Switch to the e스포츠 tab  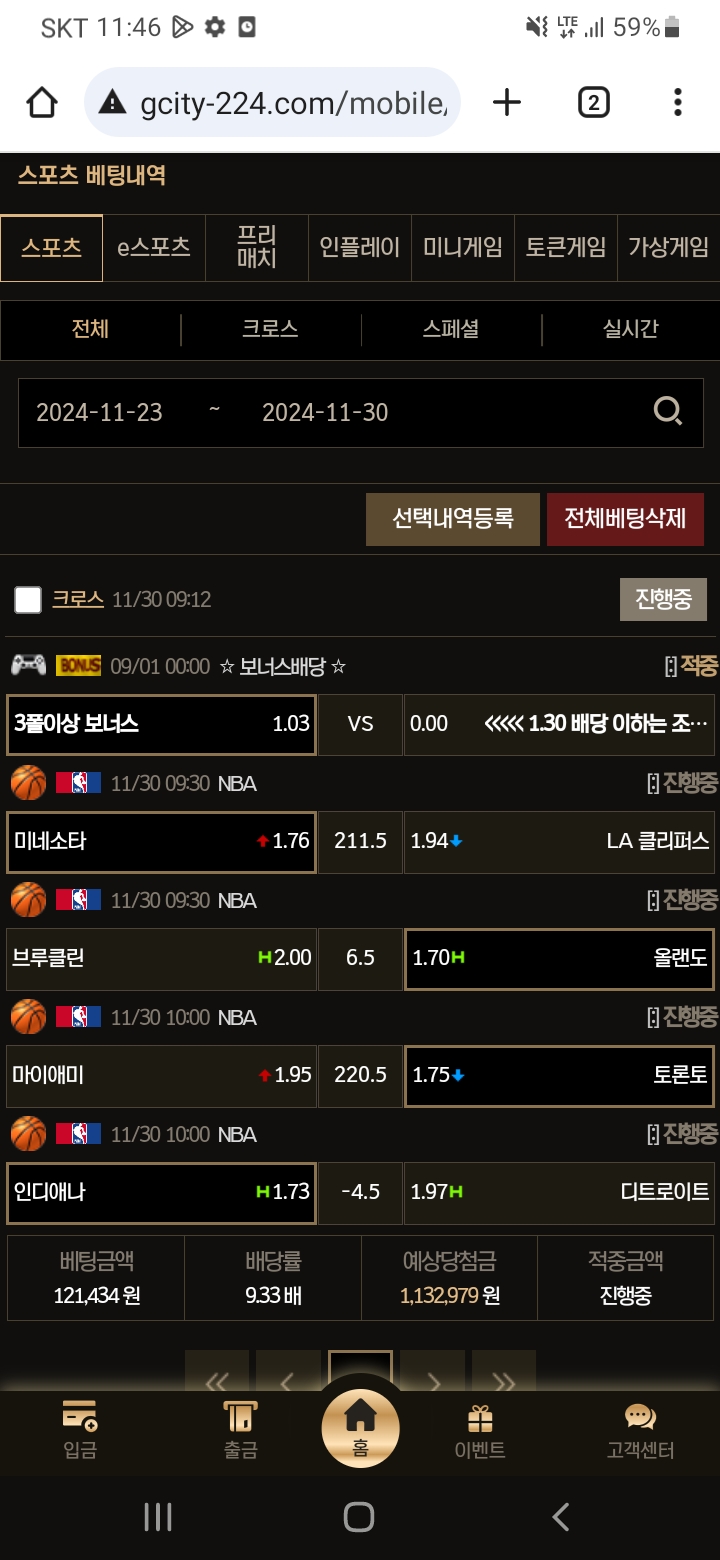point(154,248)
